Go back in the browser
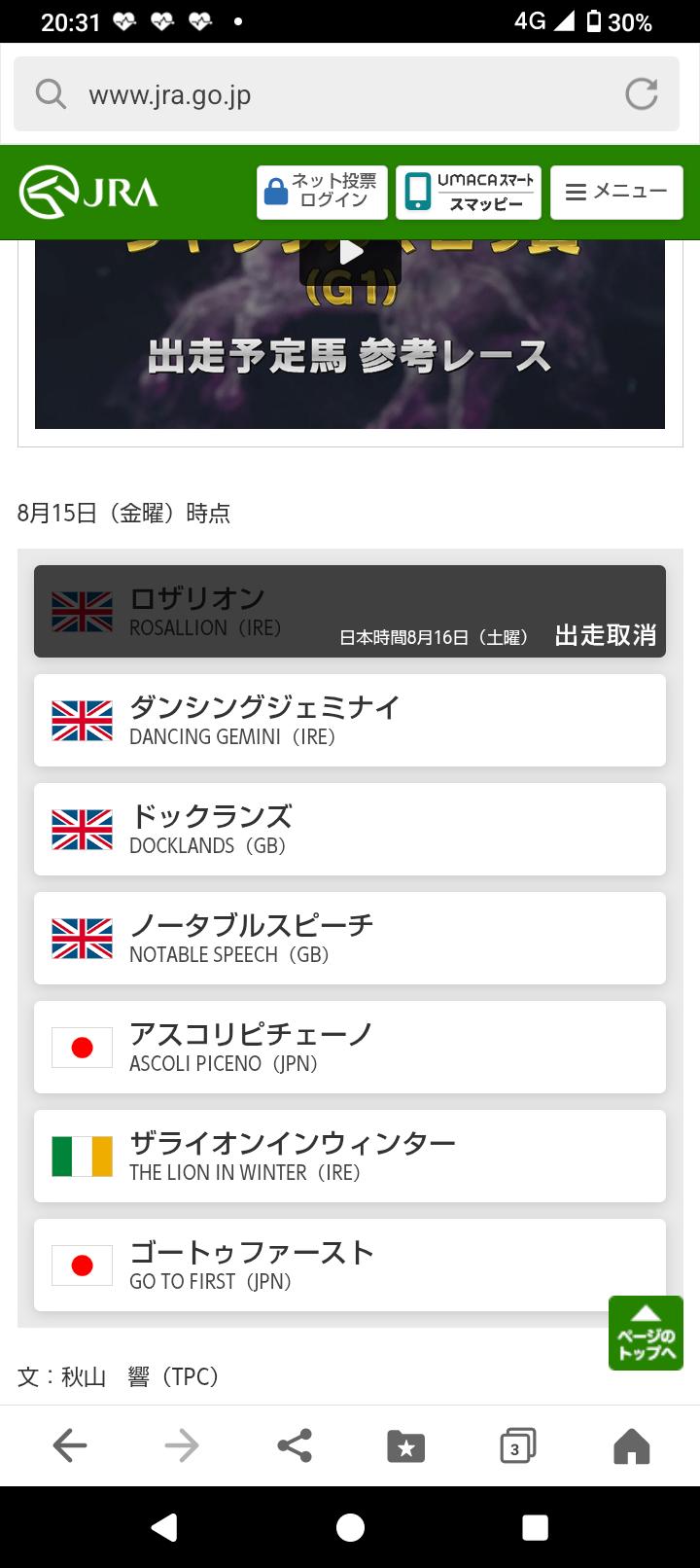 (70, 1446)
